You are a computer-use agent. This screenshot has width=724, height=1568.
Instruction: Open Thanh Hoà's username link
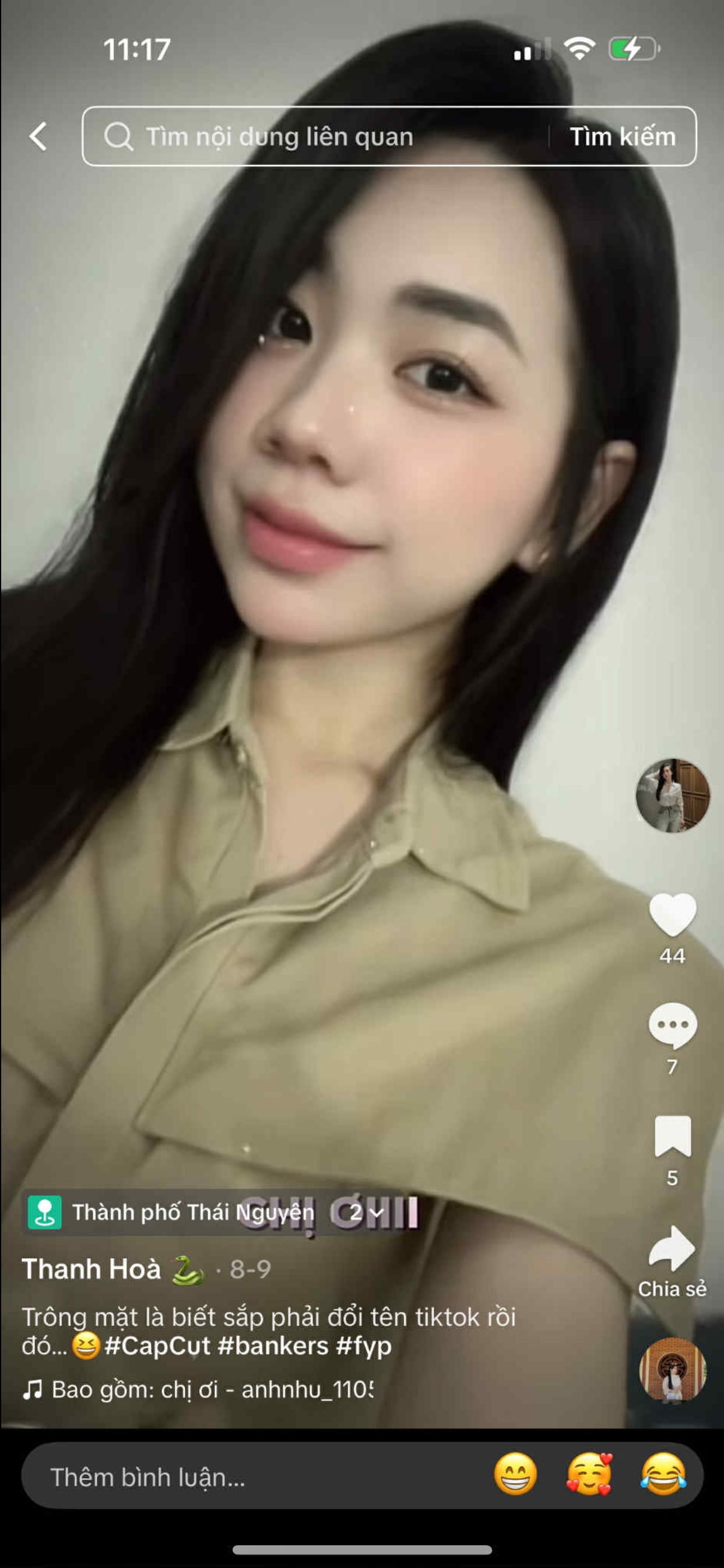(x=92, y=1270)
